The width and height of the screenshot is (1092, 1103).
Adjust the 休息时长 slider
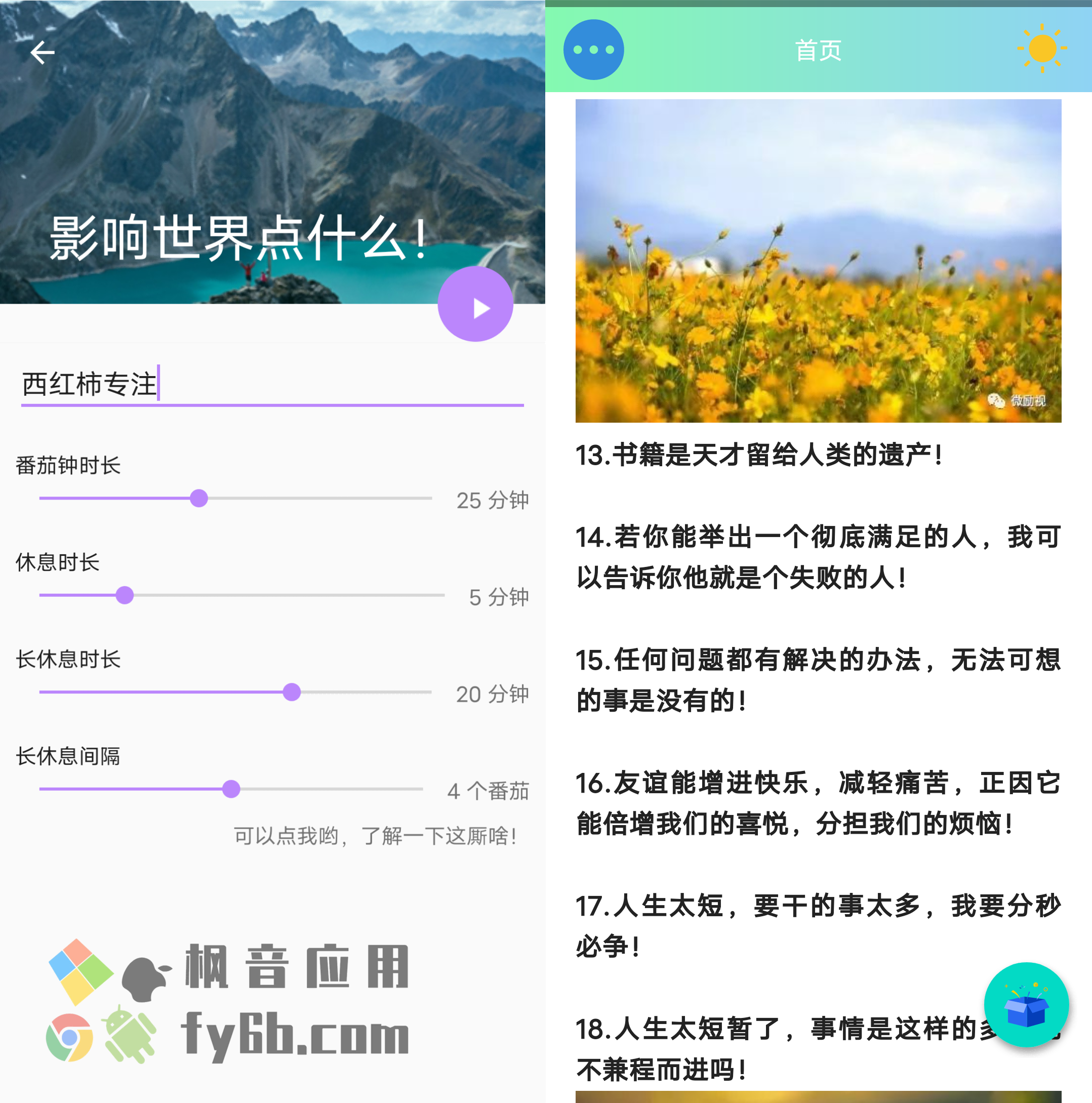(x=125, y=595)
